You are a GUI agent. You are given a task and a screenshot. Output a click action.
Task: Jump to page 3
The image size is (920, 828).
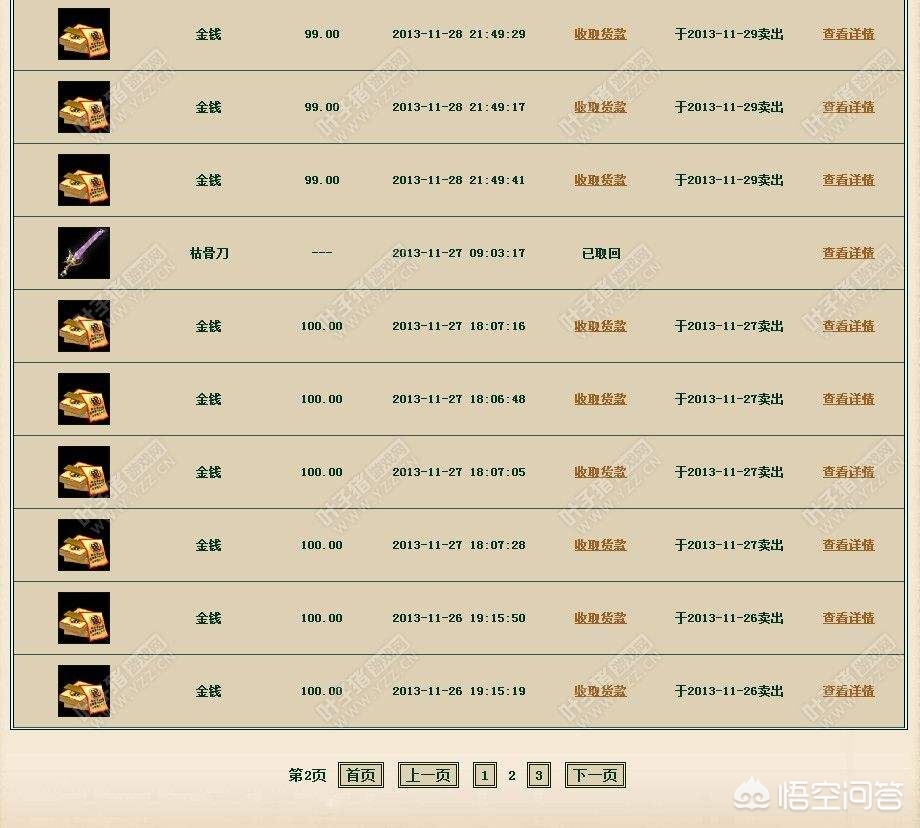539,775
